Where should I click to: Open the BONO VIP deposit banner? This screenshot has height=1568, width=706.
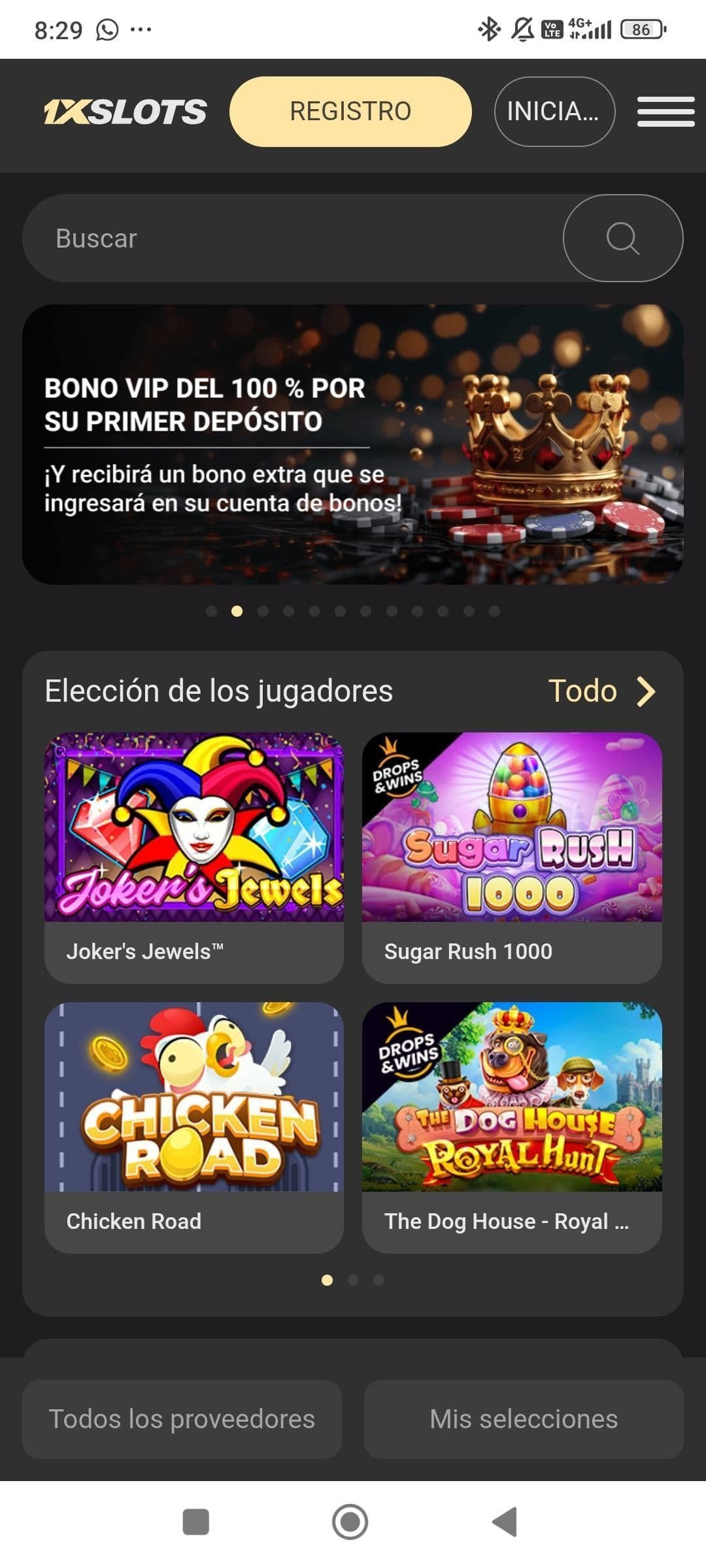coord(353,444)
